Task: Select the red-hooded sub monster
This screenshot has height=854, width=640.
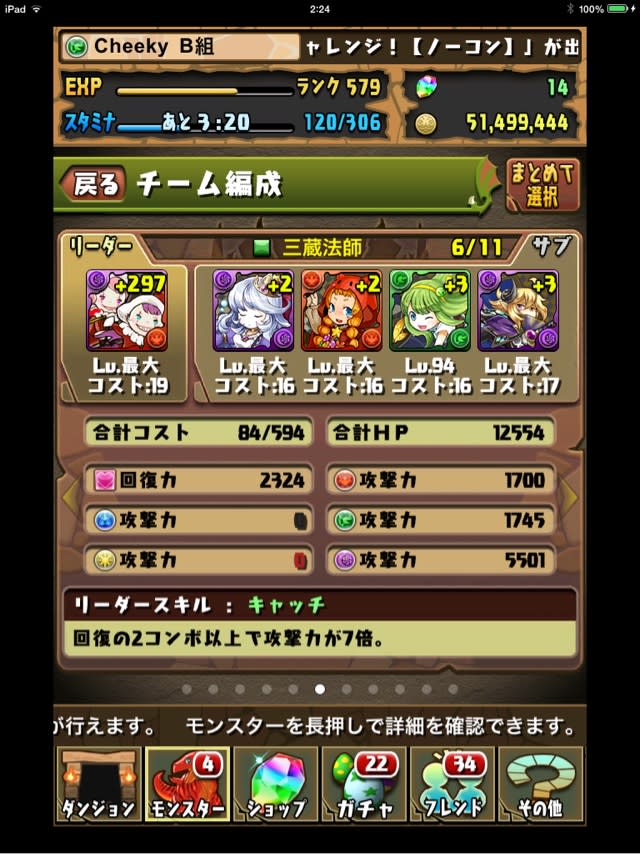Action: [x=340, y=310]
